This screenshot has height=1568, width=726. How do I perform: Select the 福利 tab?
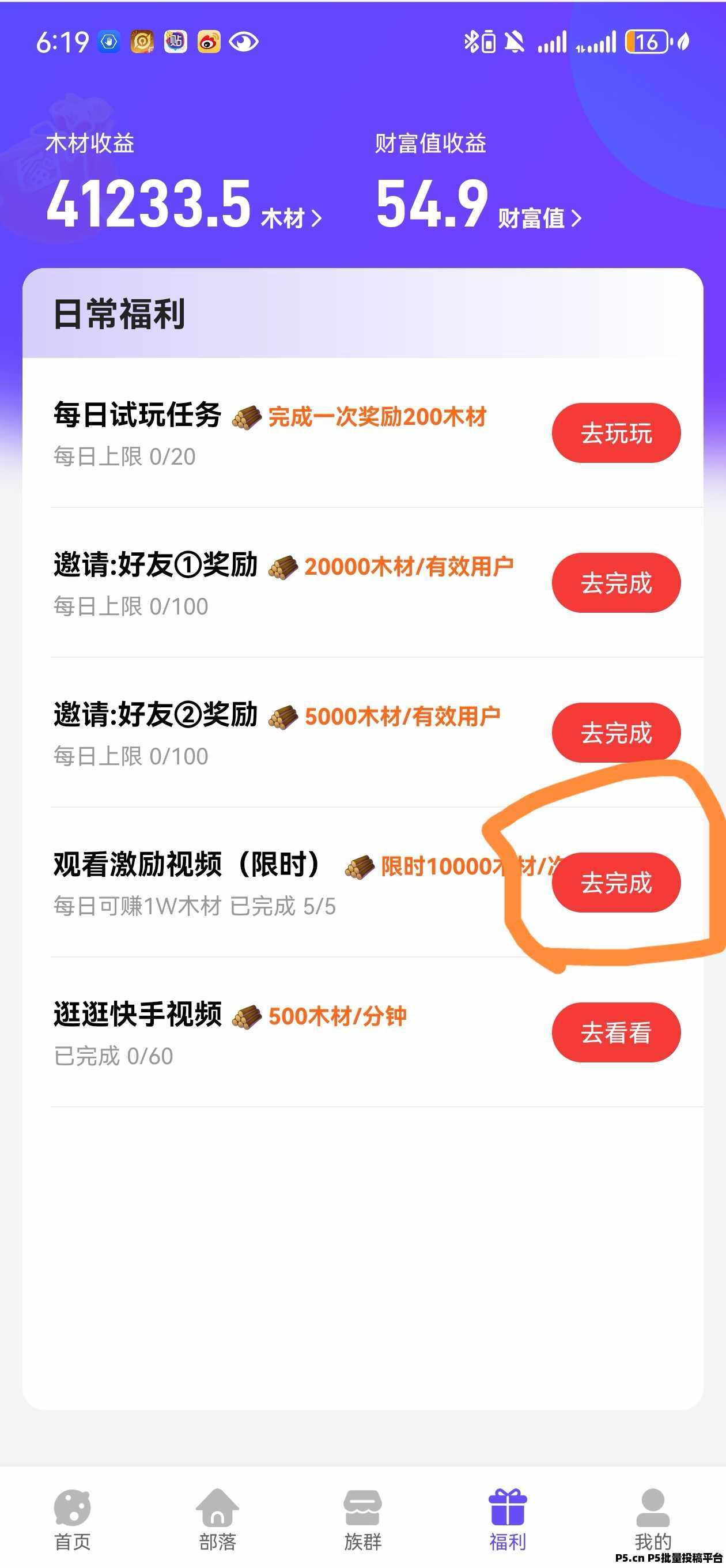point(508,1520)
